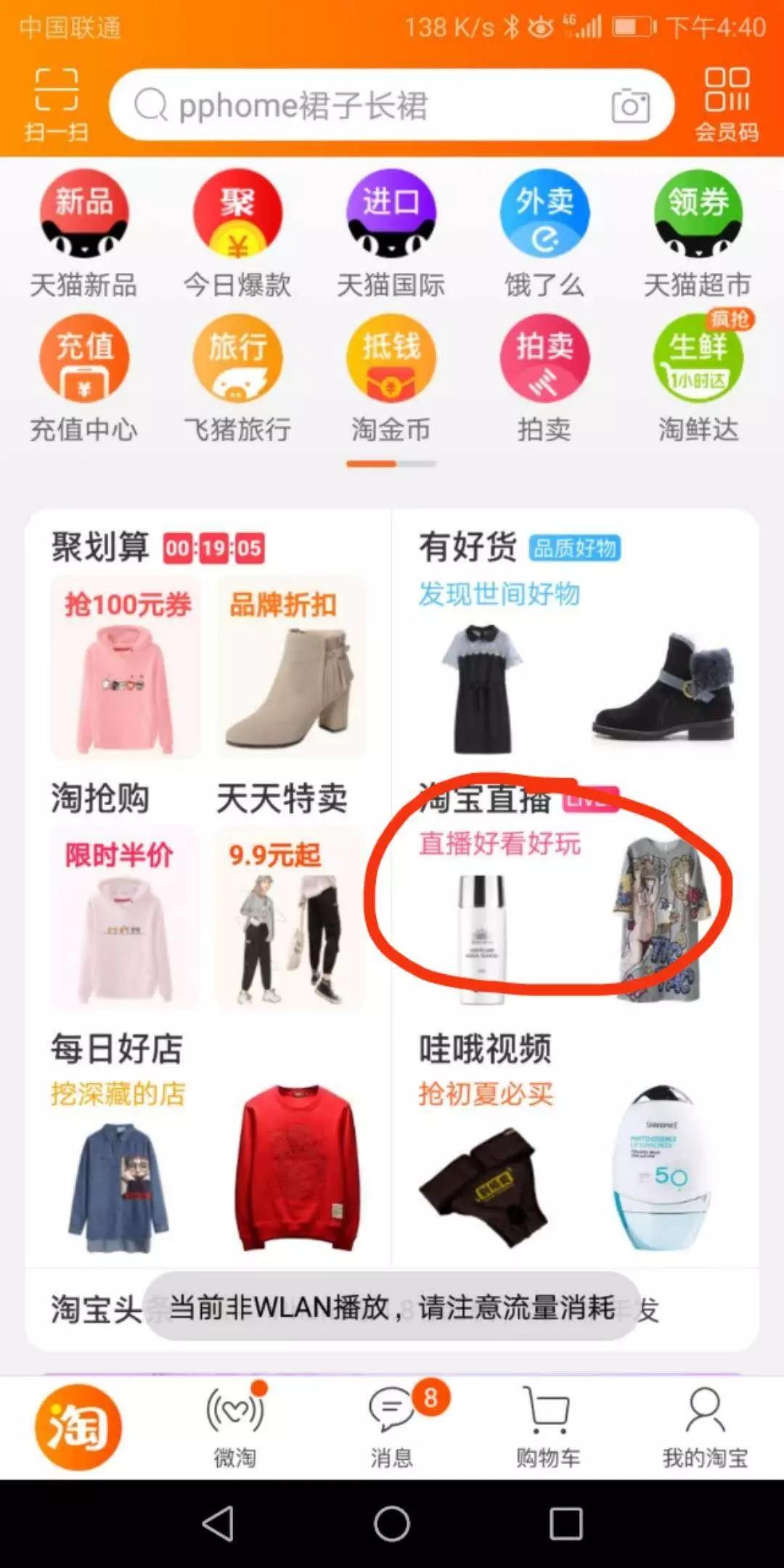Tap the pphome裙子长裙 search box
The image size is (784, 1568).
tap(363, 105)
